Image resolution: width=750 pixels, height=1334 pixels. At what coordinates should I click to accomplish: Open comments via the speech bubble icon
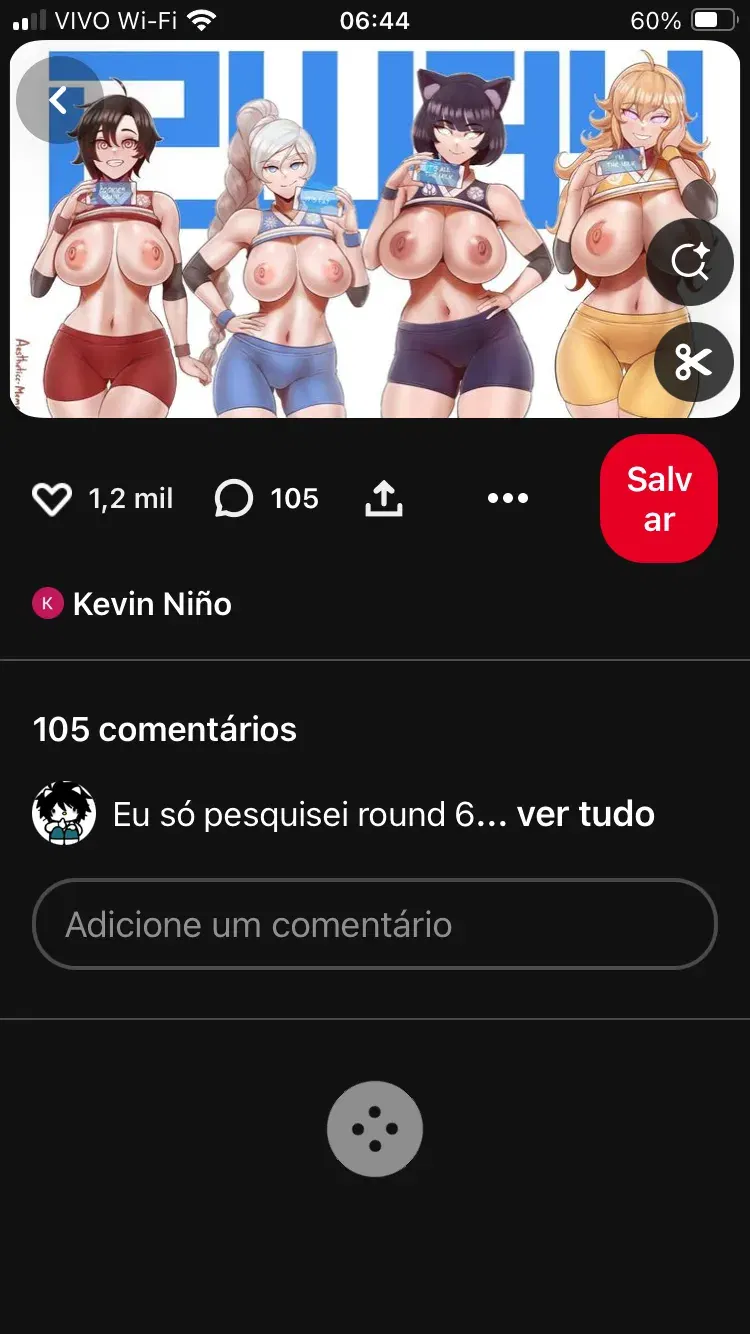tap(234, 499)
